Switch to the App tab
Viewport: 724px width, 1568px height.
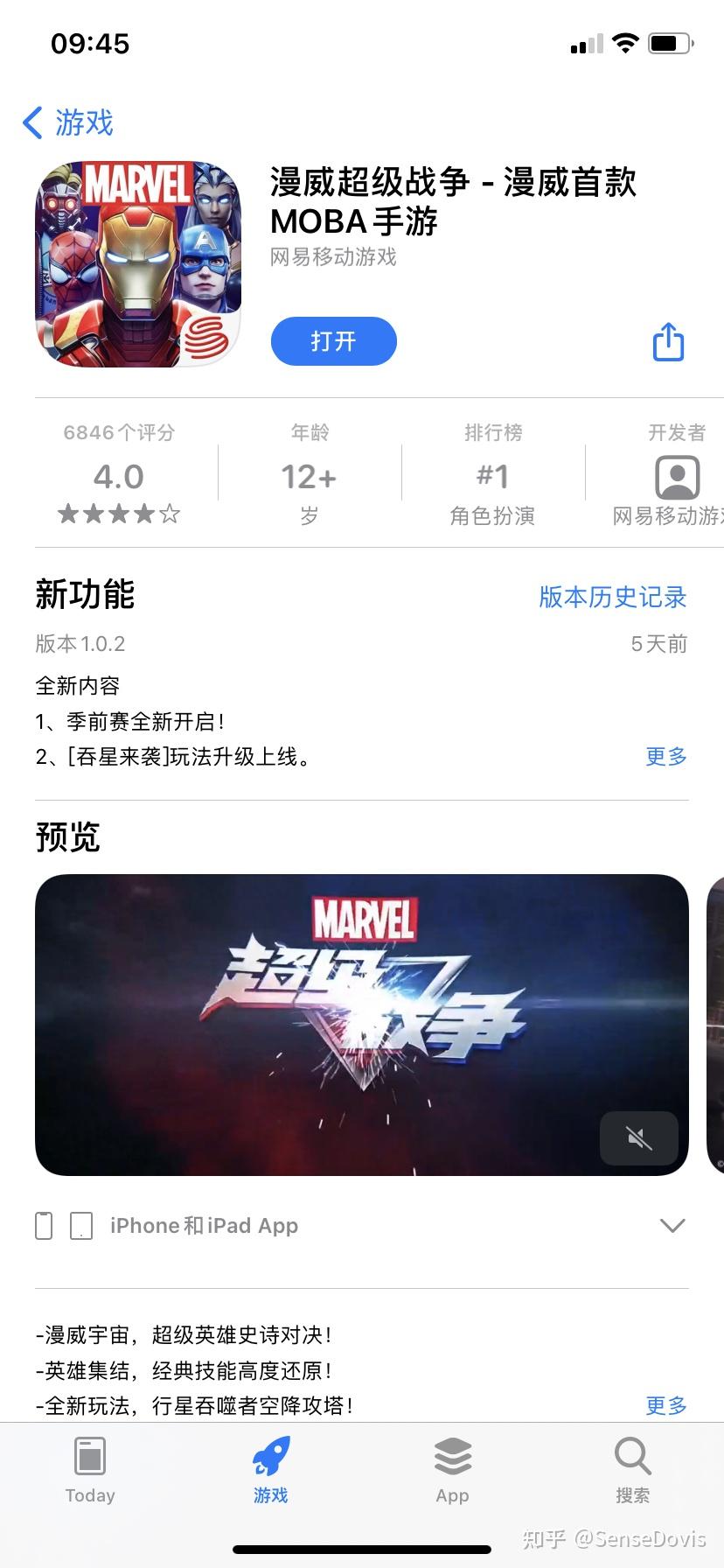click(x=452, y=1472)
